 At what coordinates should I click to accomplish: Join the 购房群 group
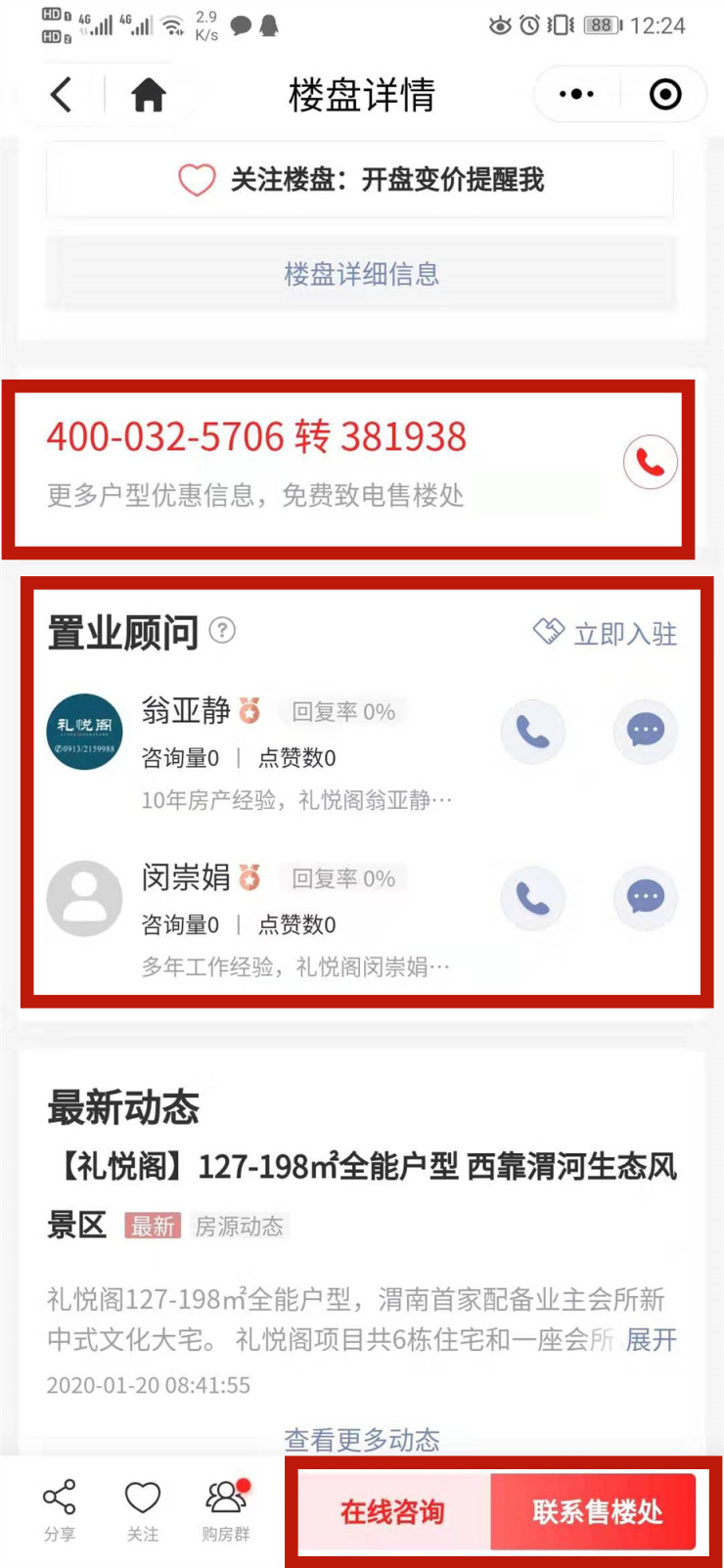point(226,1509)
